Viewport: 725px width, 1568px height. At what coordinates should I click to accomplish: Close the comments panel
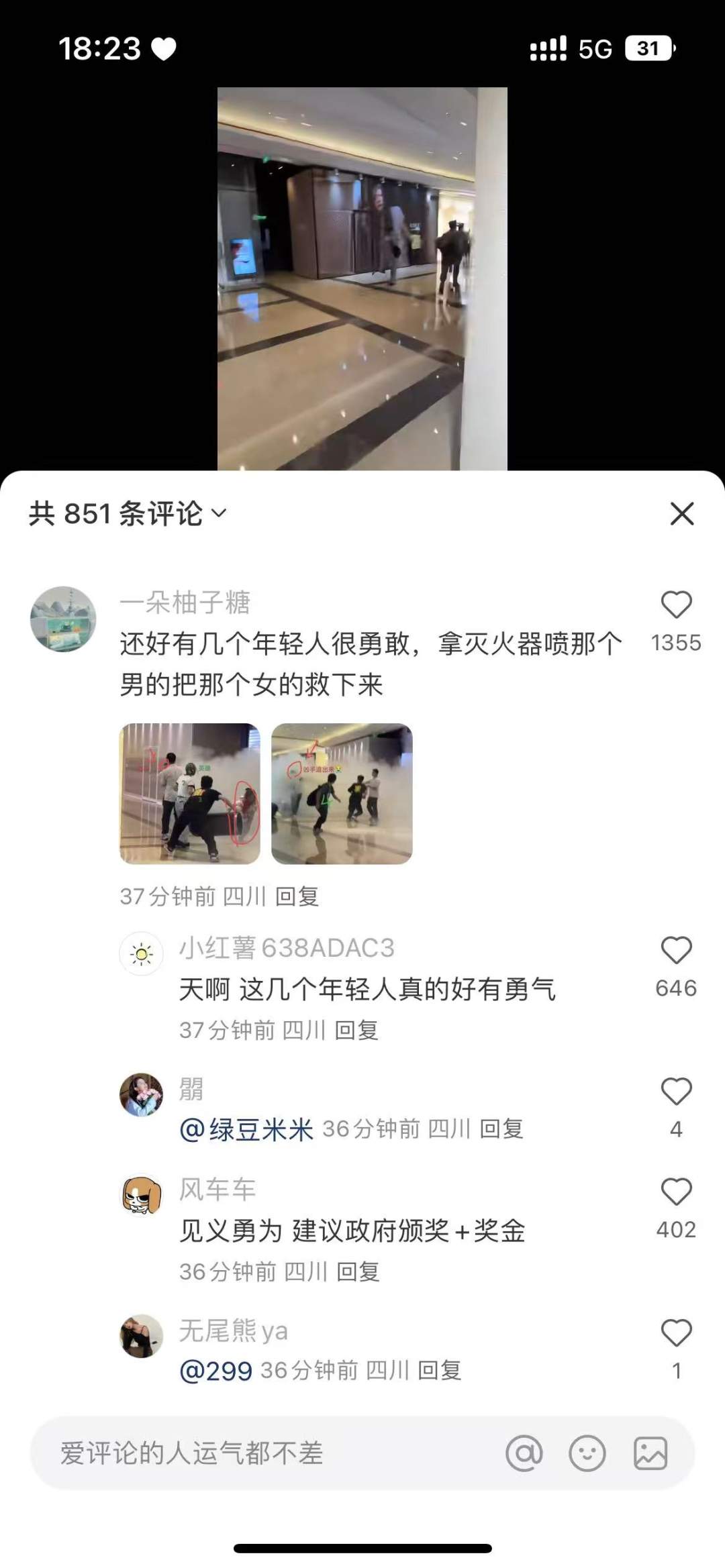(x=681, y=514)
